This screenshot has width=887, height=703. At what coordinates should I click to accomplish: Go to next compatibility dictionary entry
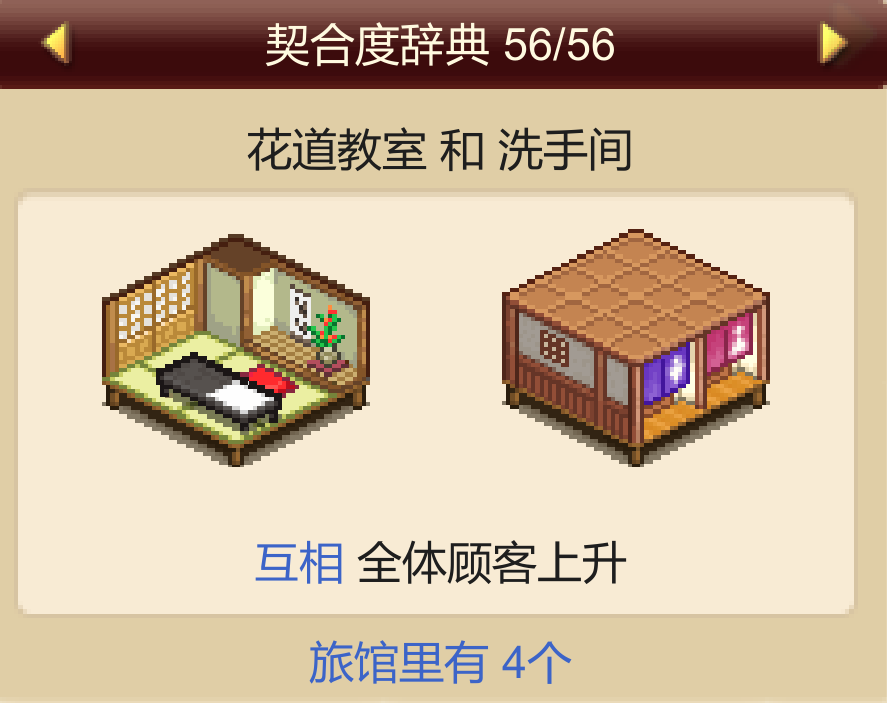pos(832,44)
